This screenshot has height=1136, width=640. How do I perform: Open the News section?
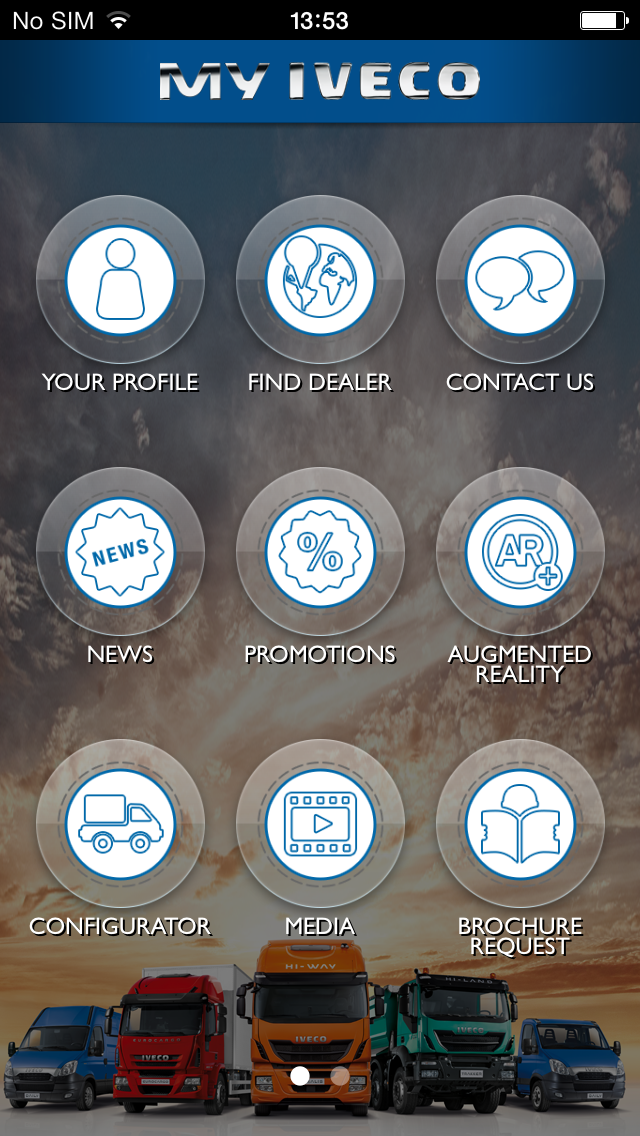click(x=120, y=551)
